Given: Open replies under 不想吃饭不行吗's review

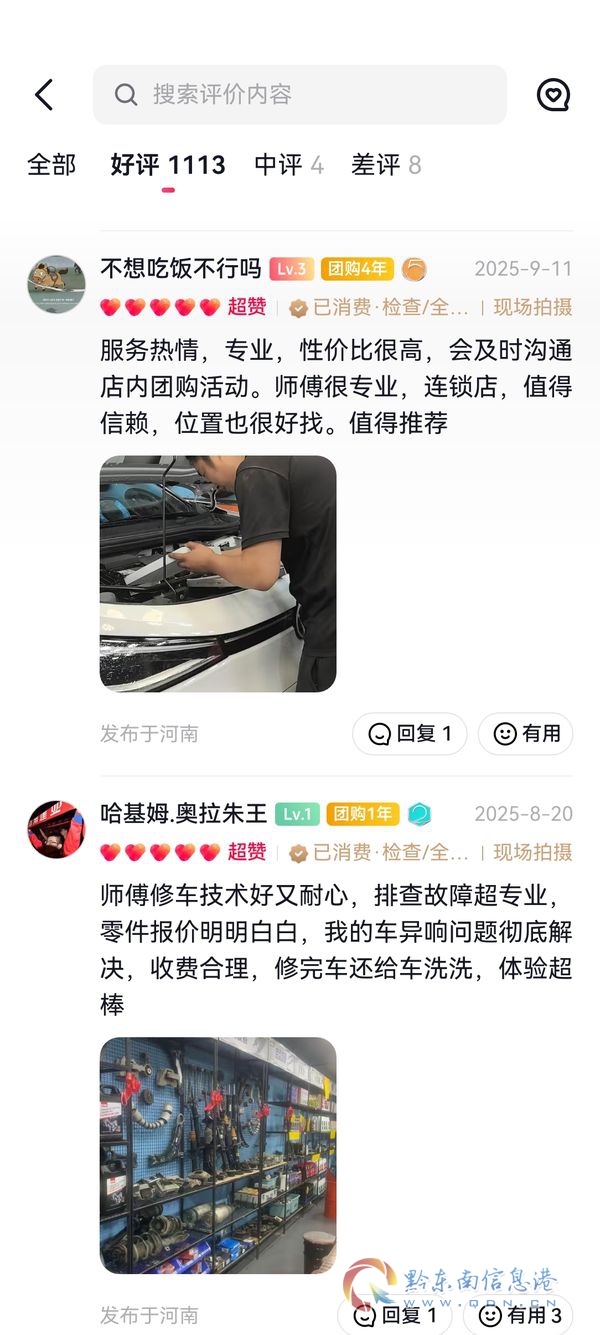Looking at the screenshot, I should [410, 734].
